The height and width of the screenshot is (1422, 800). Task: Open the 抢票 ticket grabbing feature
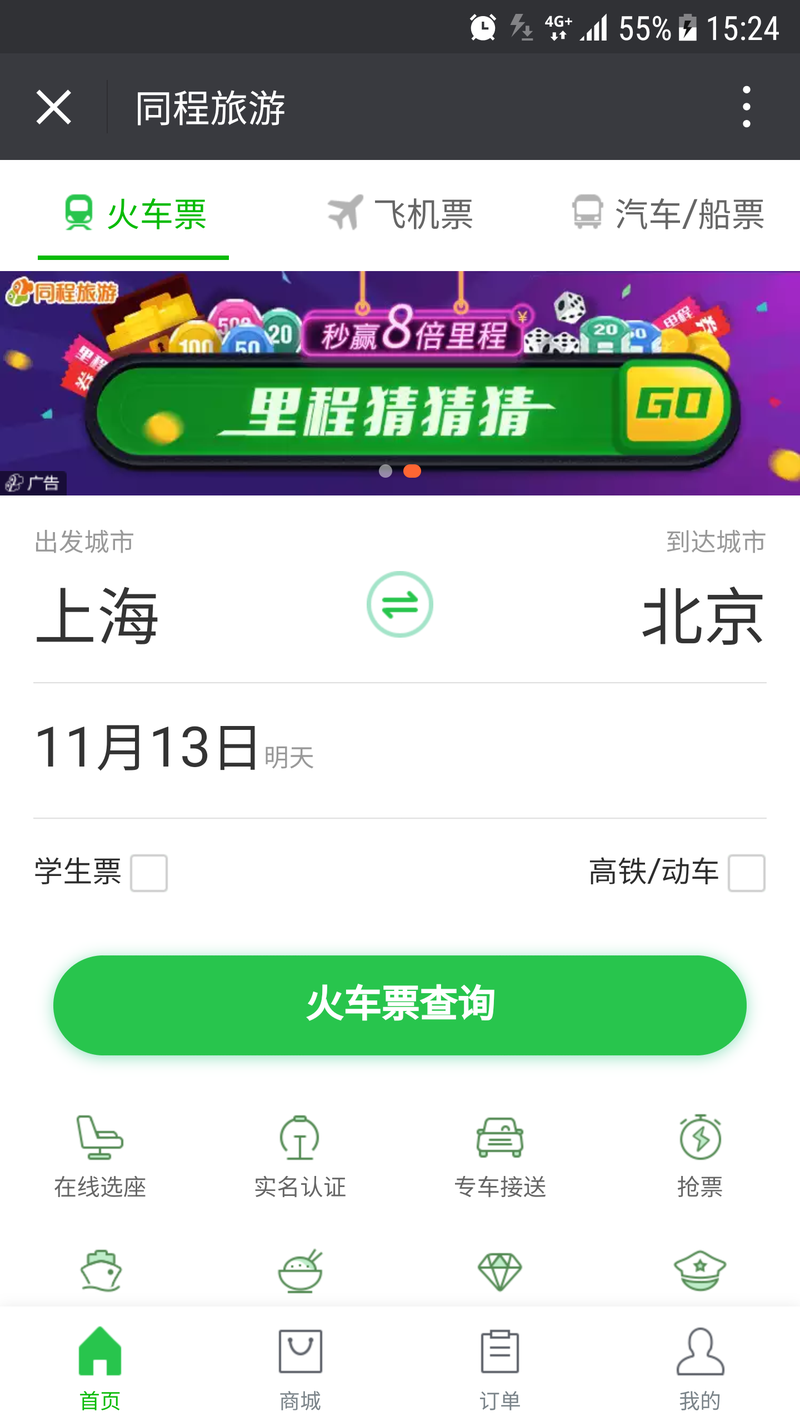(700, 1156)
